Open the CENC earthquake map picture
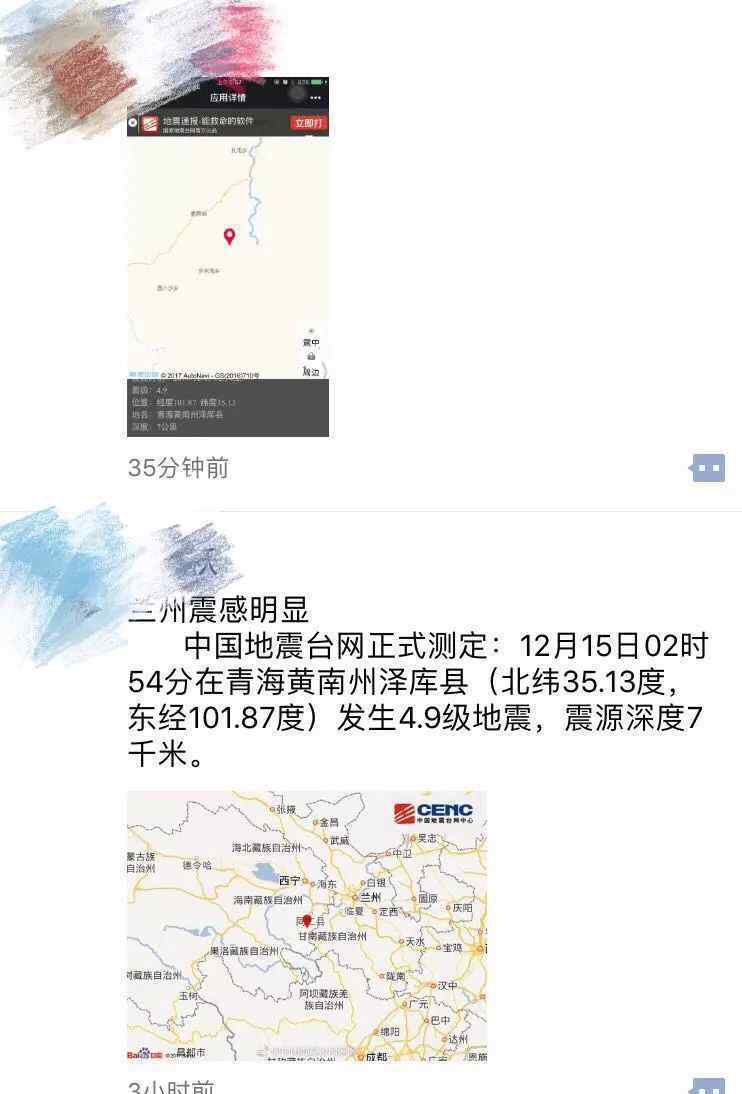Viewport: 742px width, 1094px height. pos(306,925)
